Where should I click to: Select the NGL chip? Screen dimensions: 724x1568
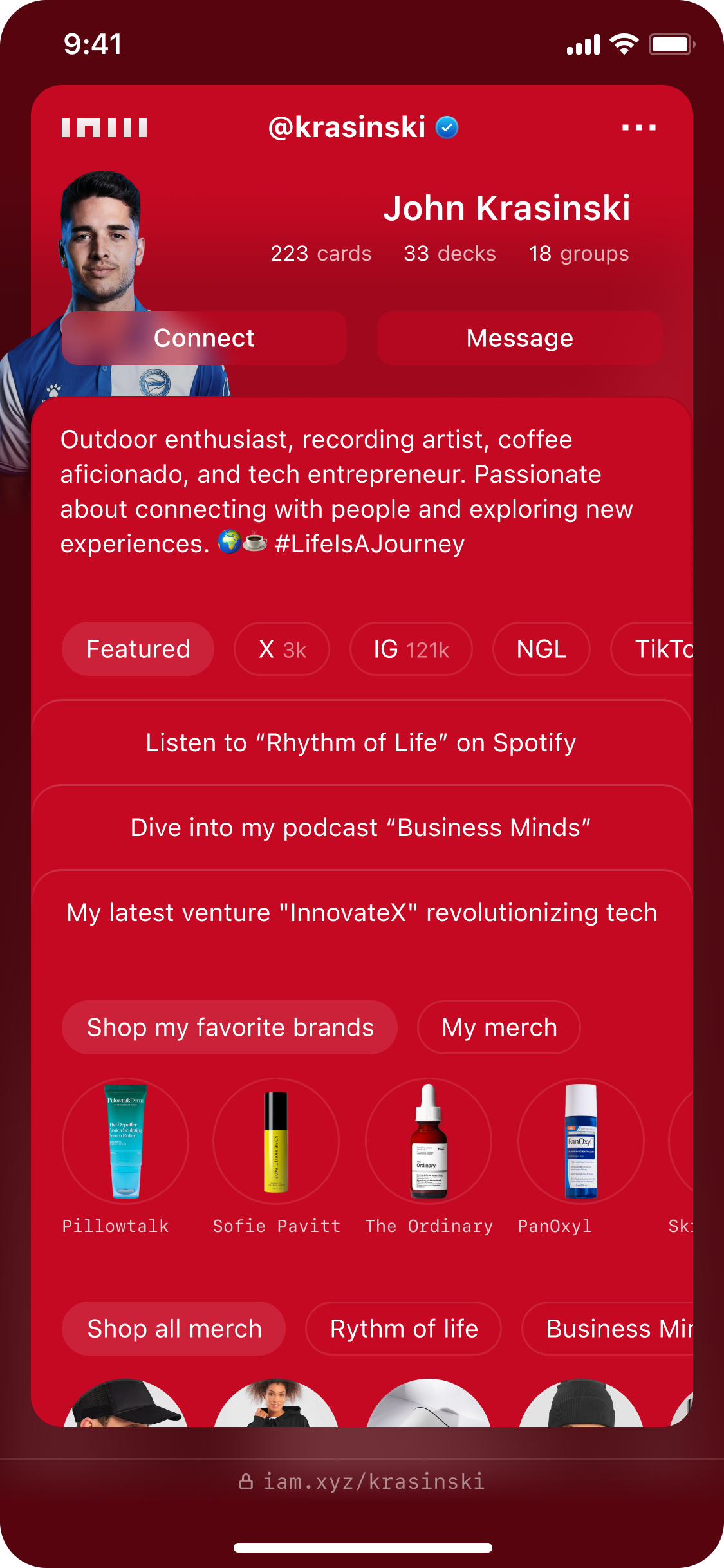coord(541,649)
